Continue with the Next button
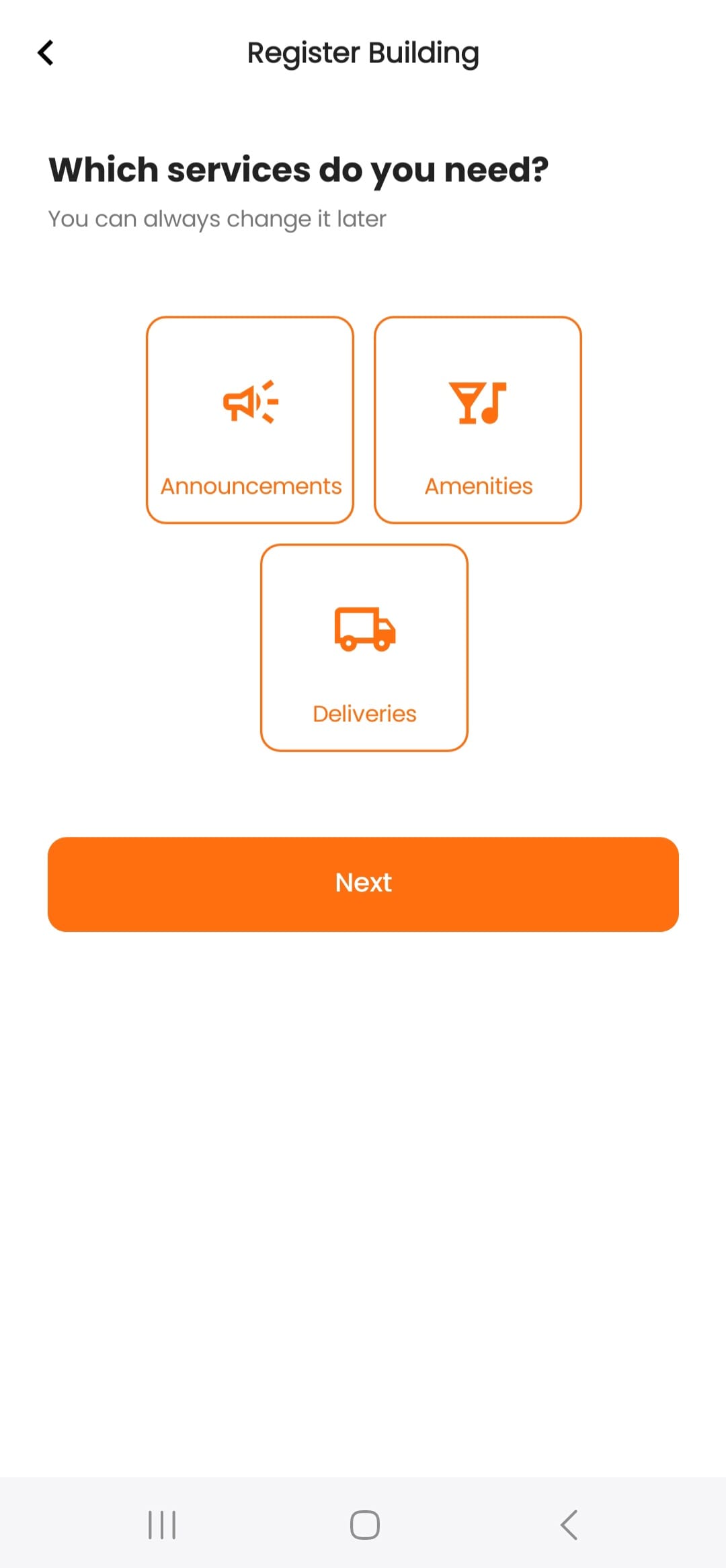Viewport: 726px width, 1568px height. point(363,884)
